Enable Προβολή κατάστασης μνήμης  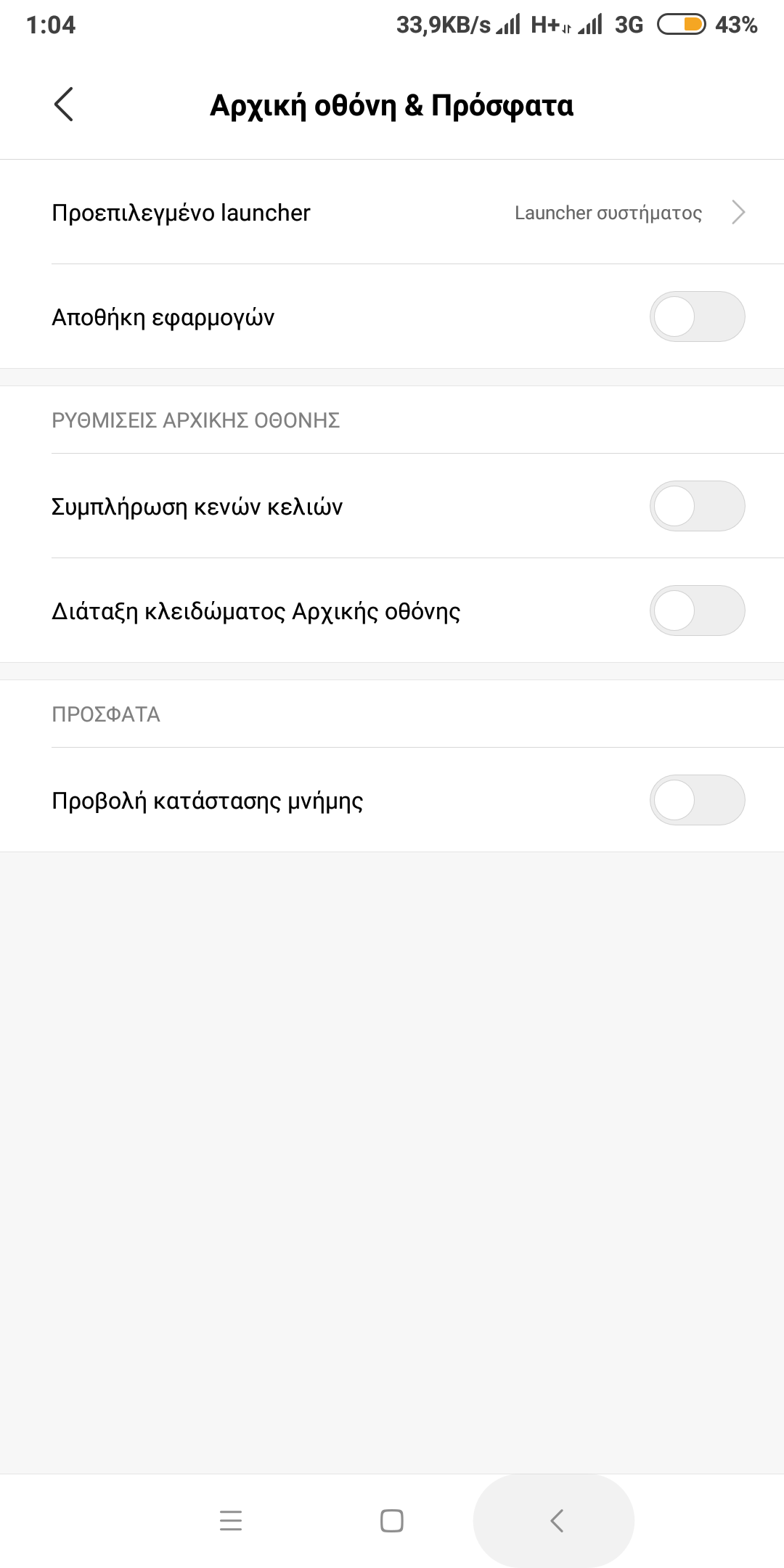[x=697, y=801]
